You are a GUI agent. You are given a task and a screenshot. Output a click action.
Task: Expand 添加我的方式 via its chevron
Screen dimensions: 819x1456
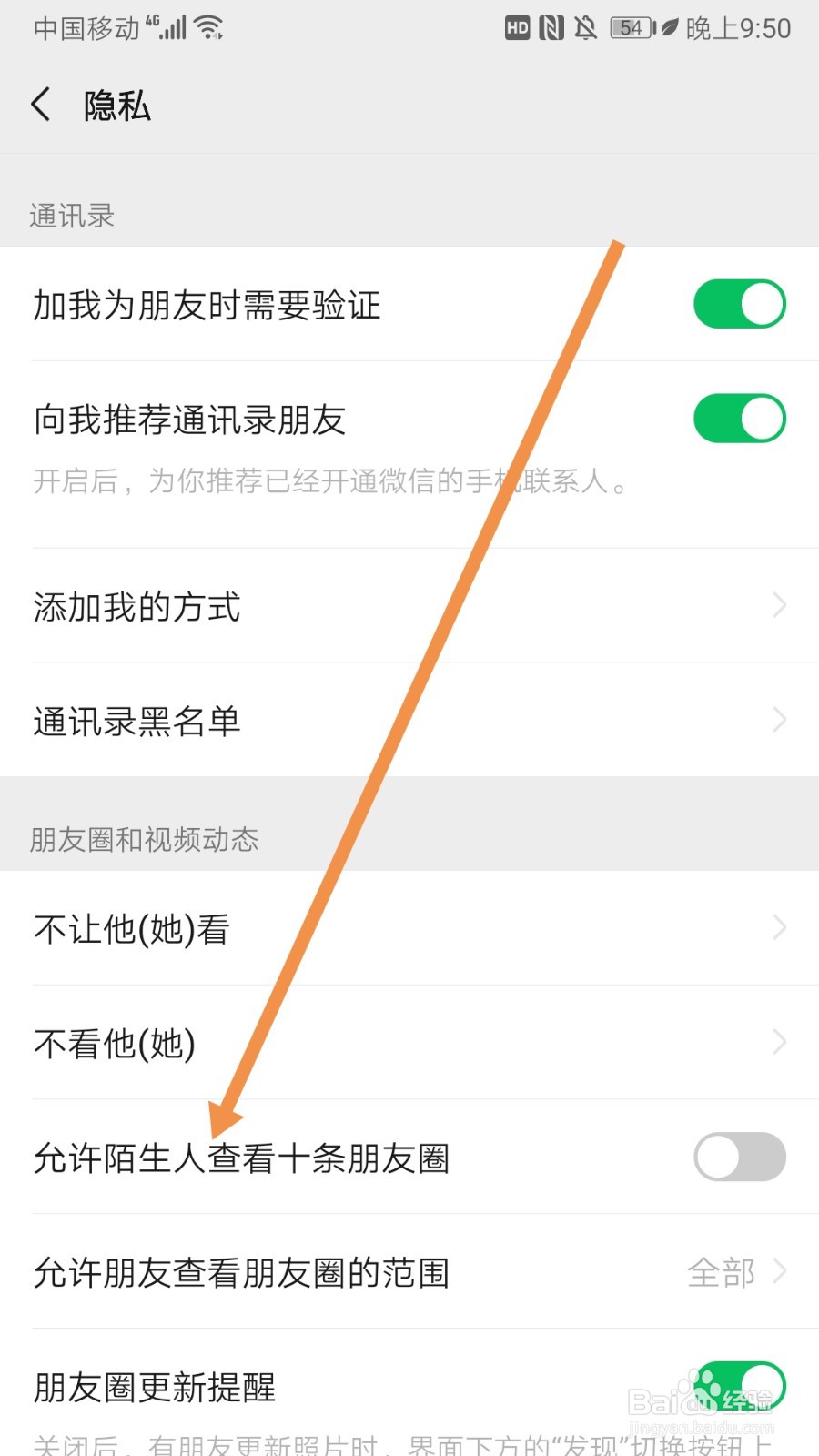781,605
